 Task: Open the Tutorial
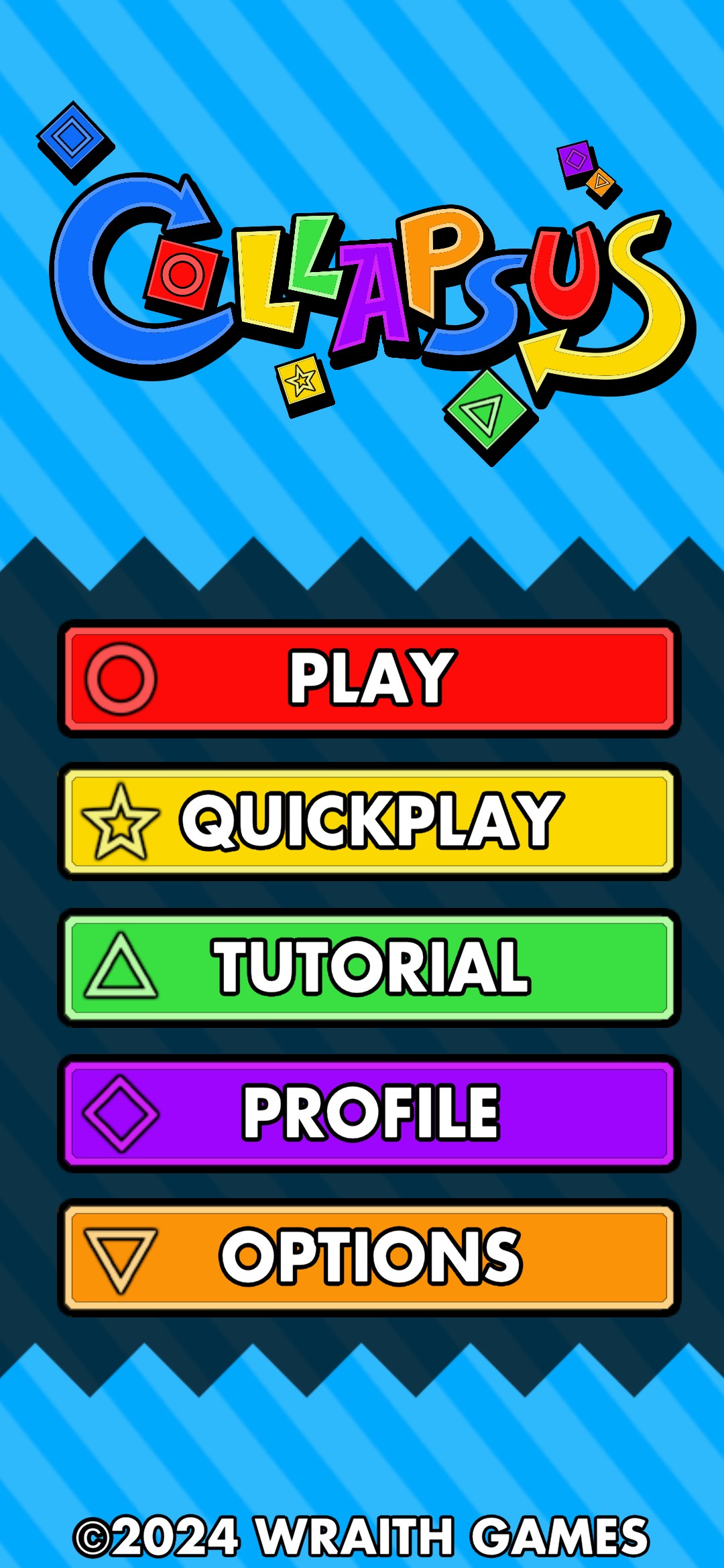370,967
